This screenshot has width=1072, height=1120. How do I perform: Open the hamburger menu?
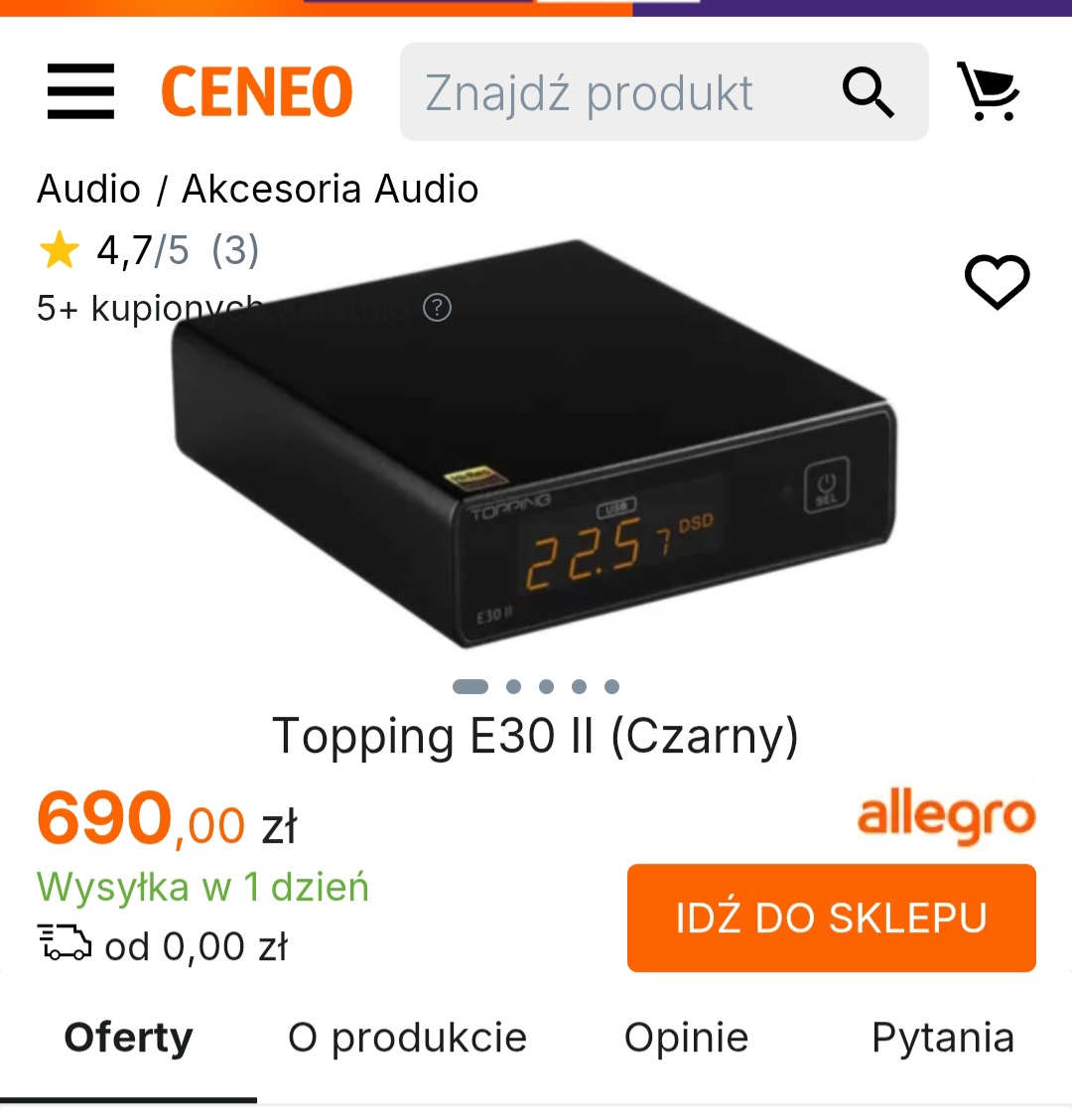(80, 91)
